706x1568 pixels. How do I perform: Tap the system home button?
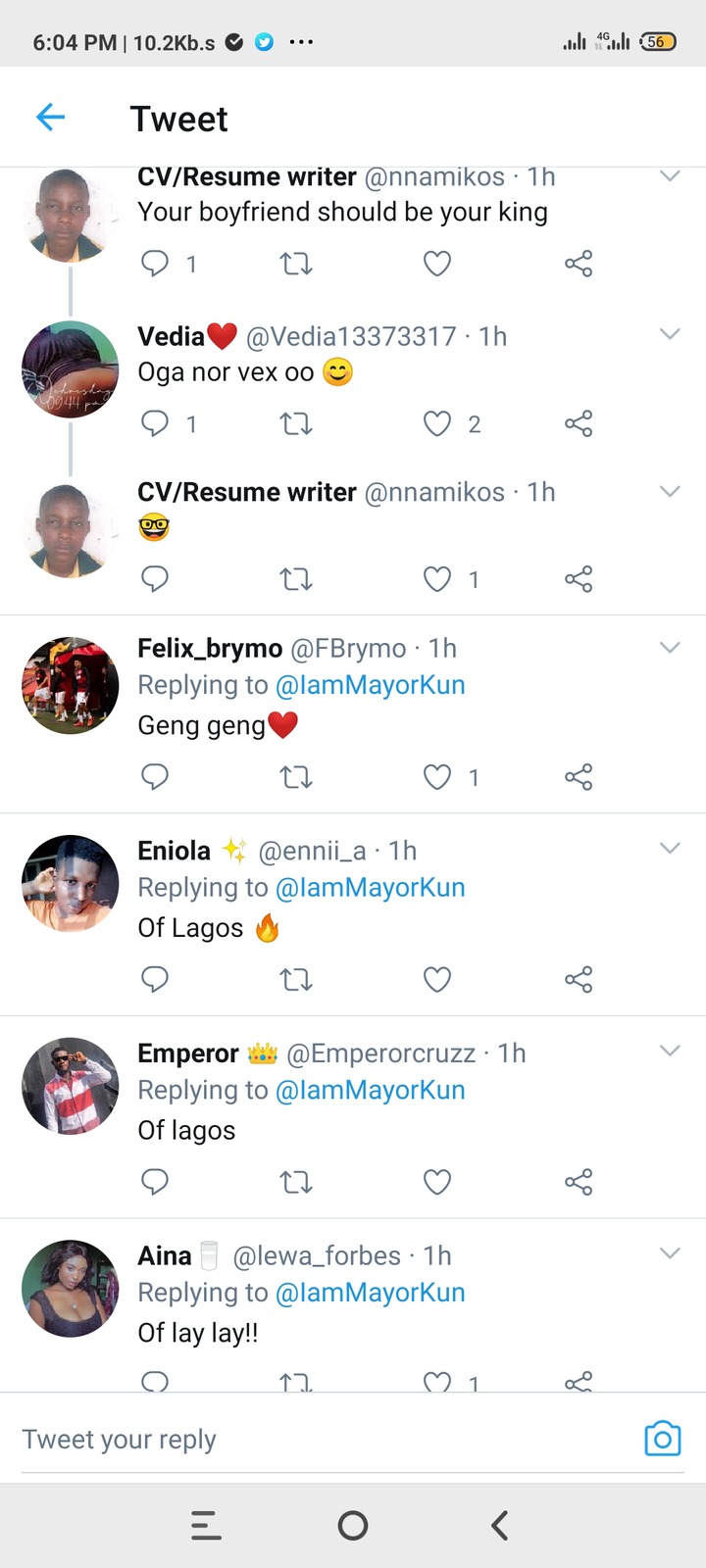tap(353, 1525)
